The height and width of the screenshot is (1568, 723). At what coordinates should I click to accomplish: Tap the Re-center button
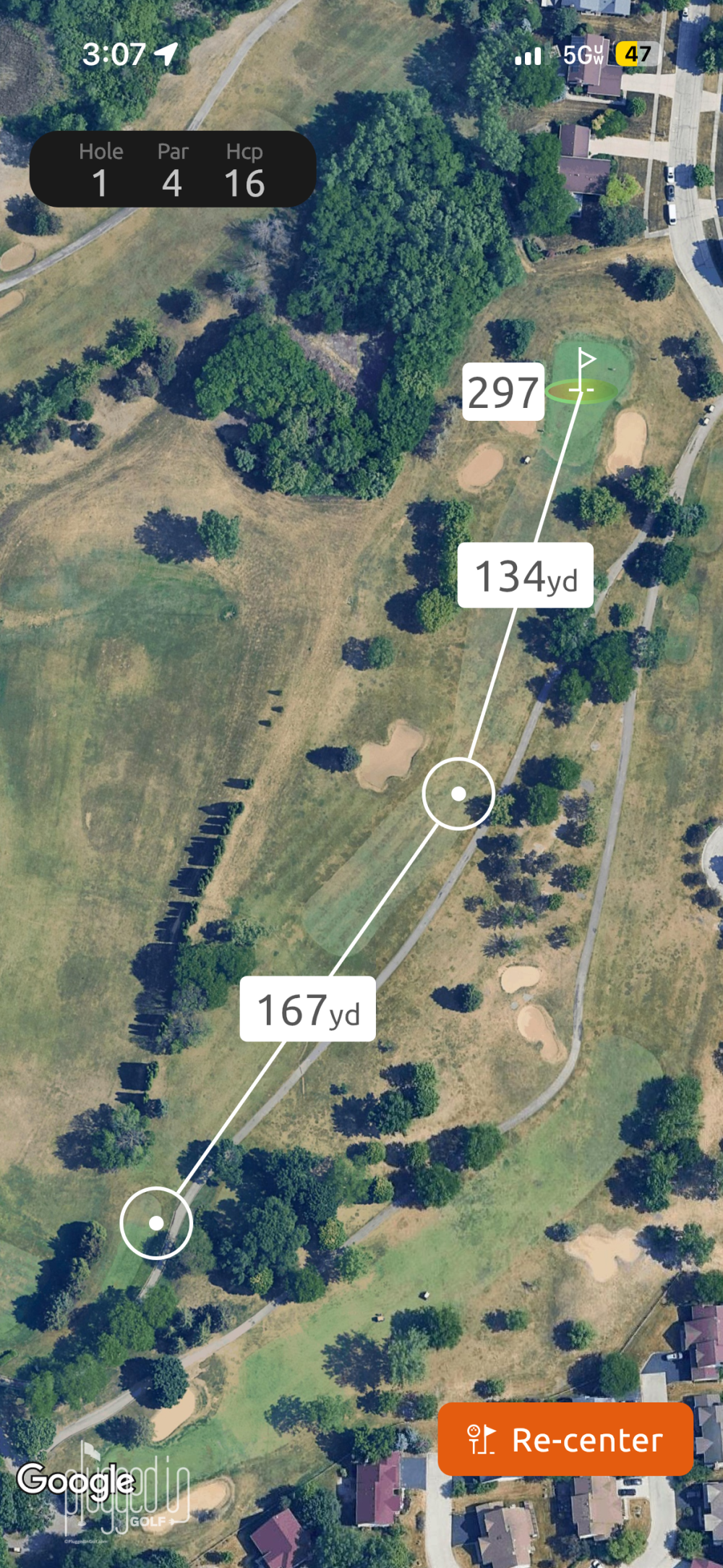(565, 1439)
